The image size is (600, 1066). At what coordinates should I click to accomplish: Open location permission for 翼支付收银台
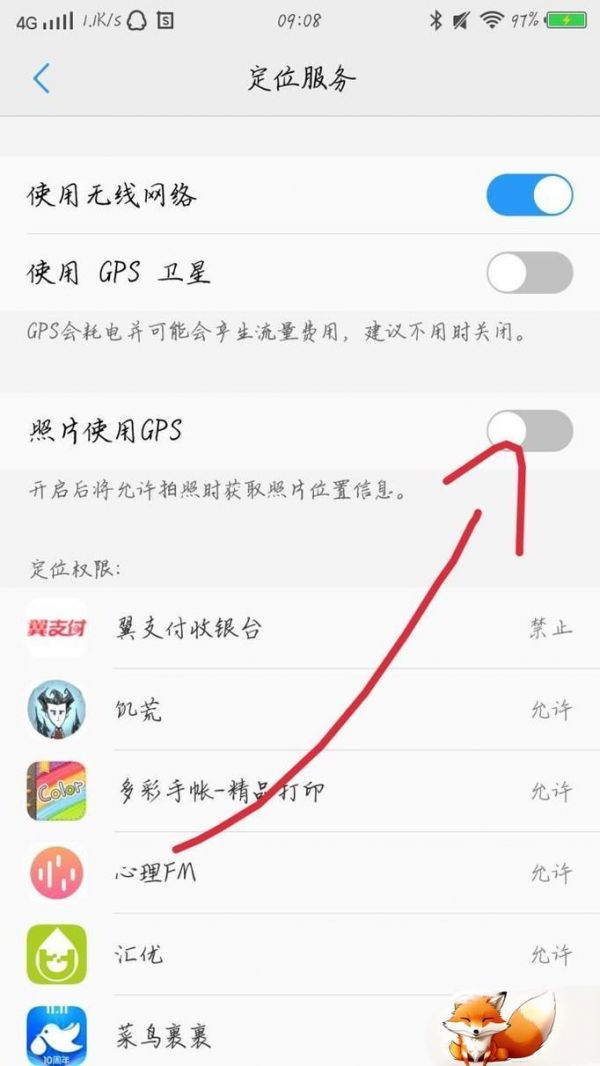(x=300, y=628)
